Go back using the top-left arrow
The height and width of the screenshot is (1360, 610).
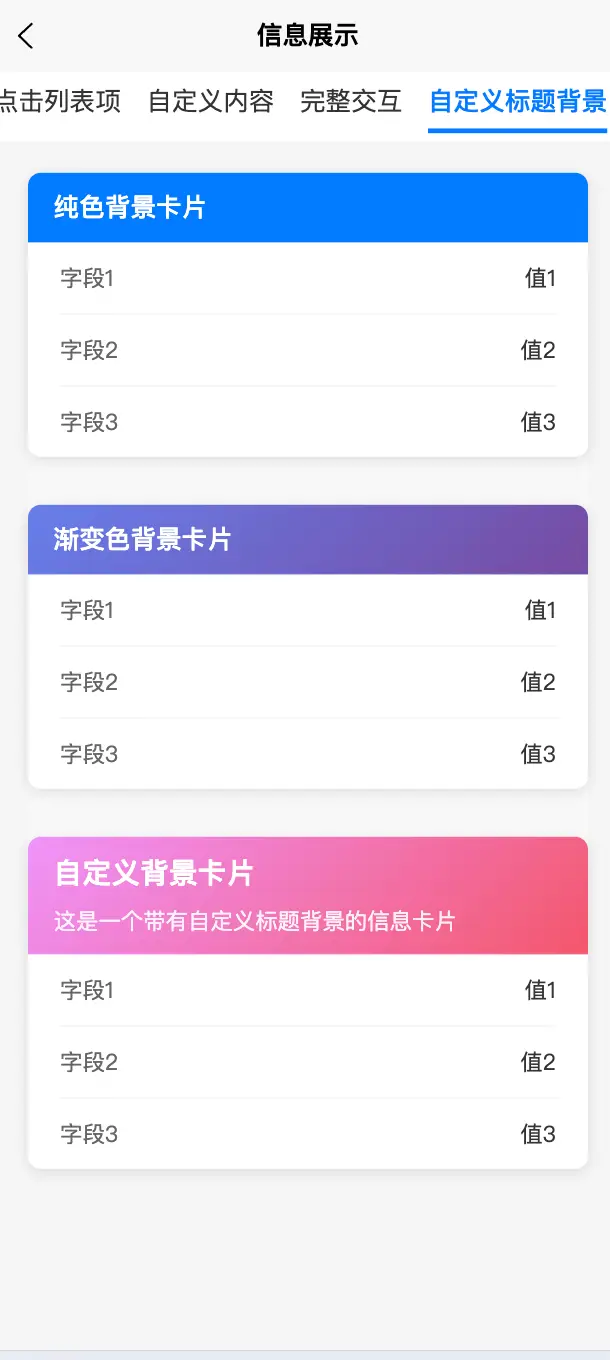pos(26,37)
